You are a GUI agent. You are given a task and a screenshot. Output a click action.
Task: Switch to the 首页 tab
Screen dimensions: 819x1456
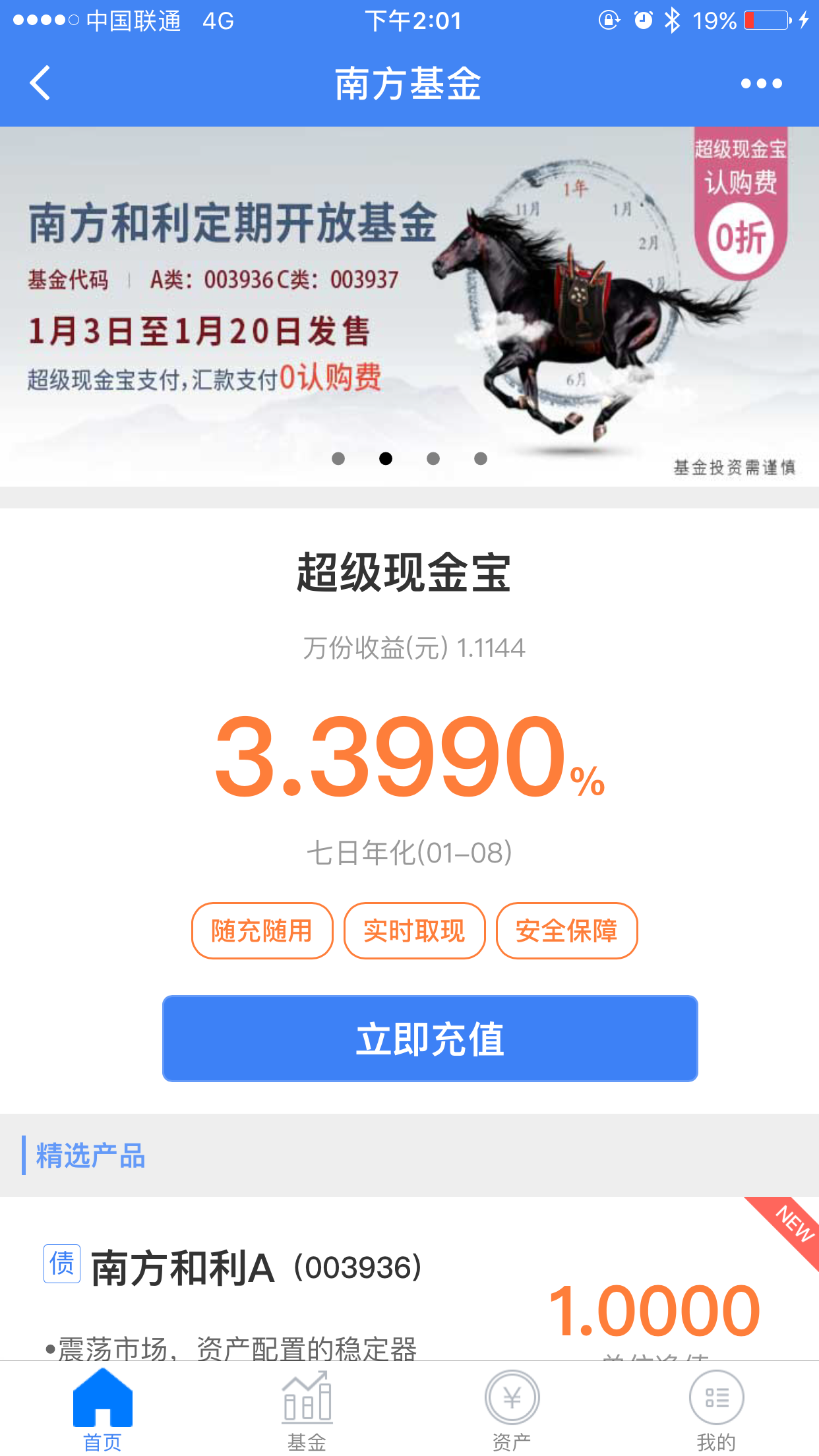pos(103,1409)
